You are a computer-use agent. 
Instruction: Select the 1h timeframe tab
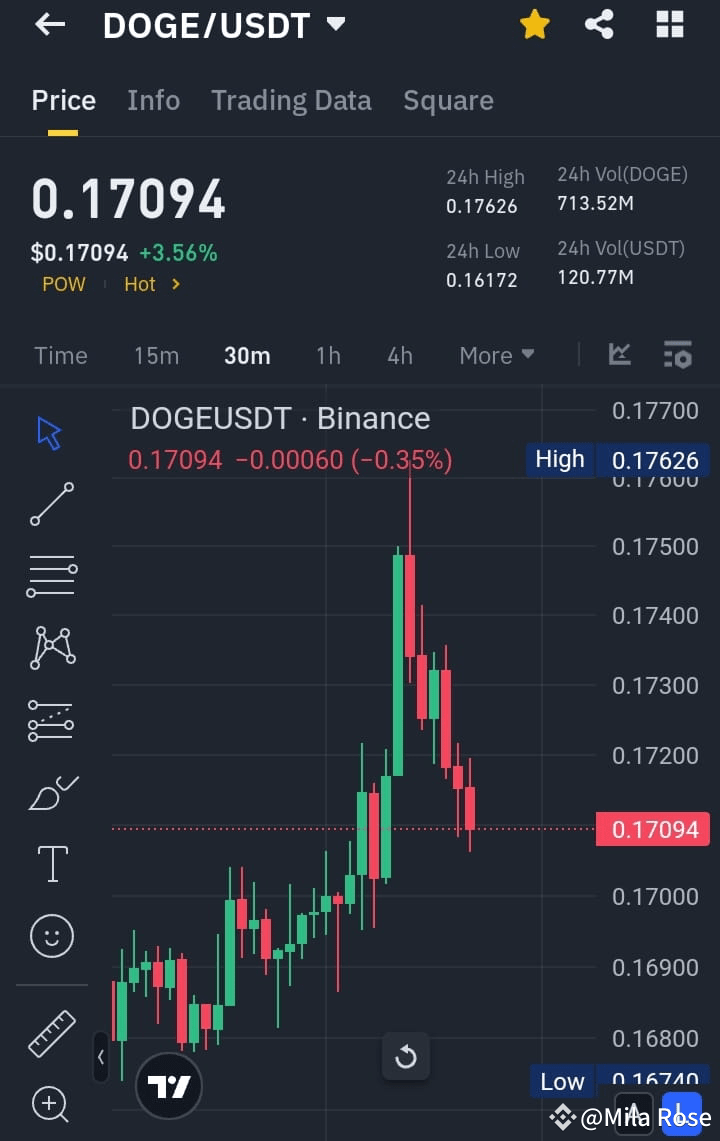click(328, 355)
